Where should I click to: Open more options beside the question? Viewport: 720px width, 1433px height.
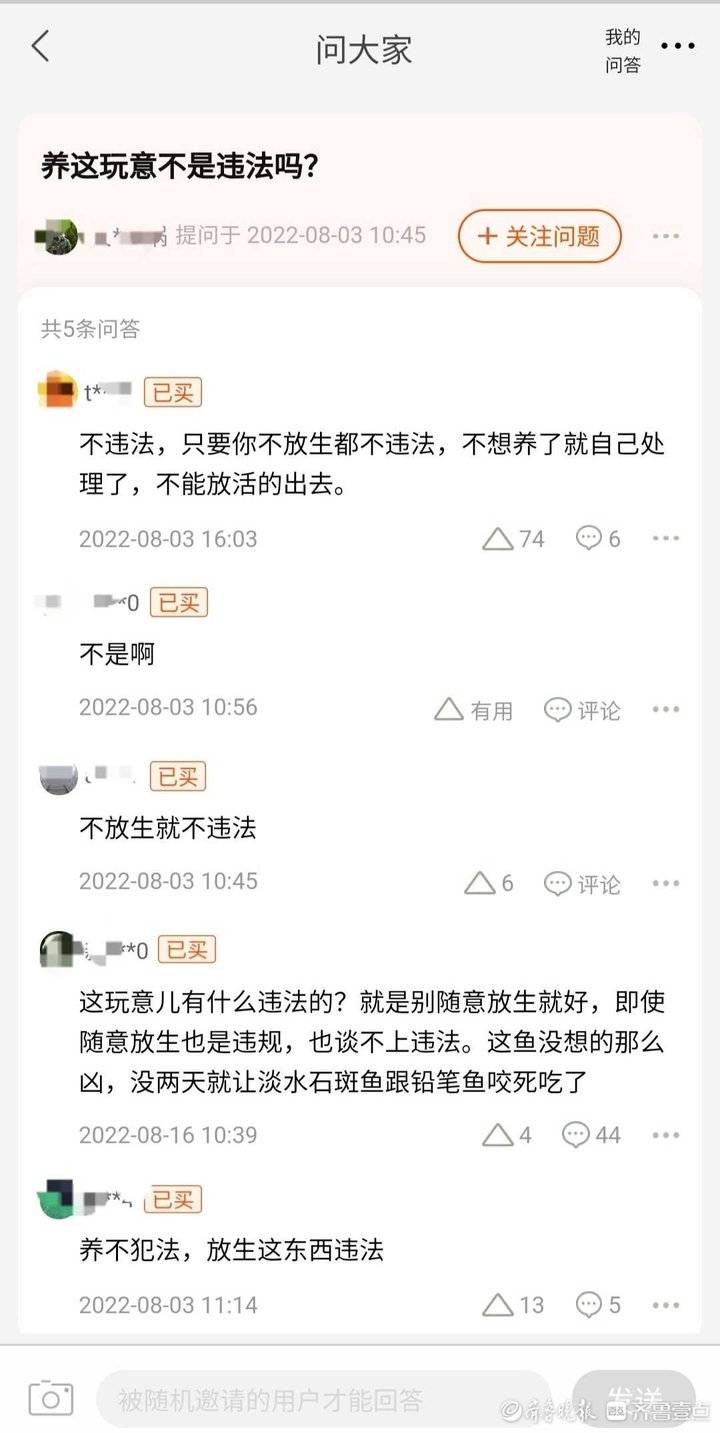coord(666,236)
